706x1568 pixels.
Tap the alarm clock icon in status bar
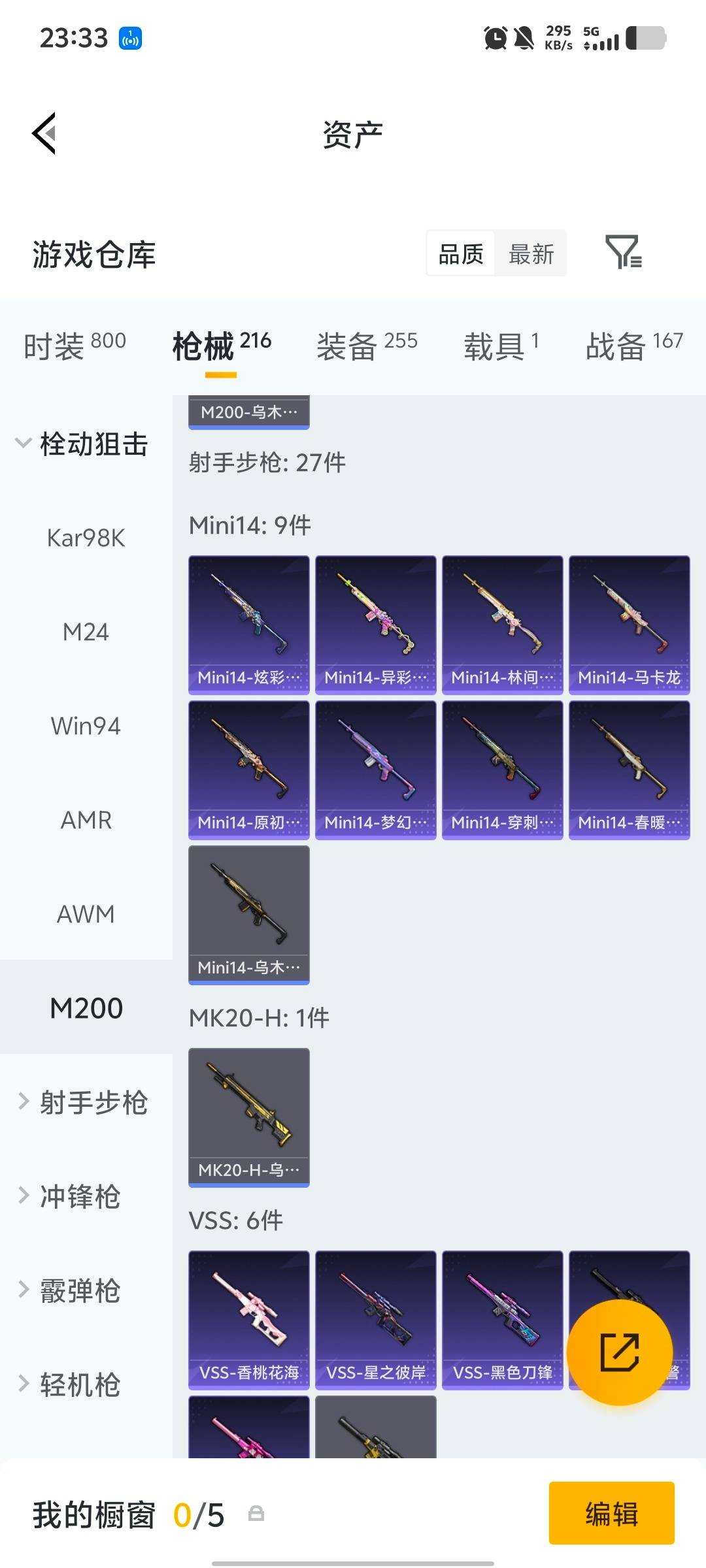495,38
